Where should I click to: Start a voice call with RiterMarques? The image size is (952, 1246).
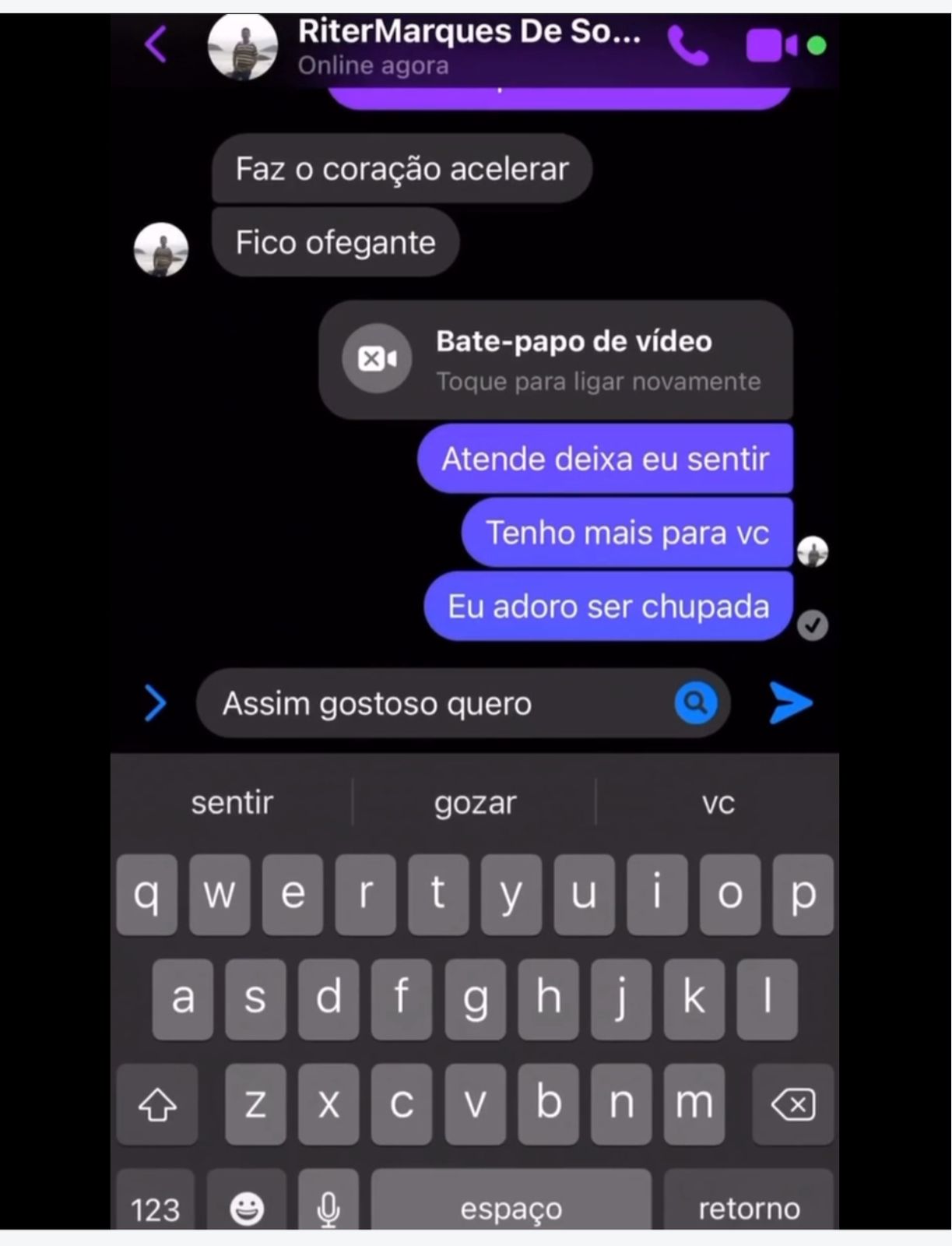click(x=688, y=46)
